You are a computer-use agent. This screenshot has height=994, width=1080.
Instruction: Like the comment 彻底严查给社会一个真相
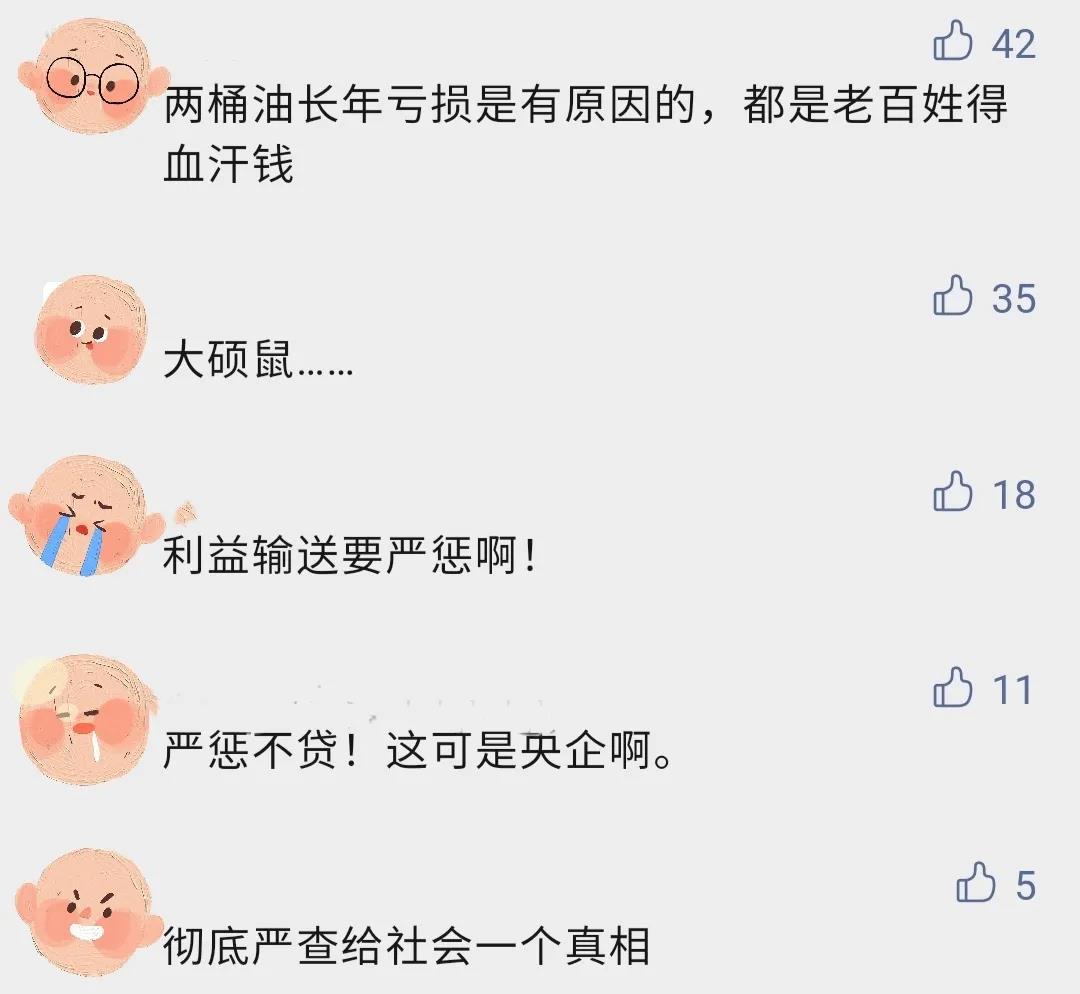click(x=976, y=884)
